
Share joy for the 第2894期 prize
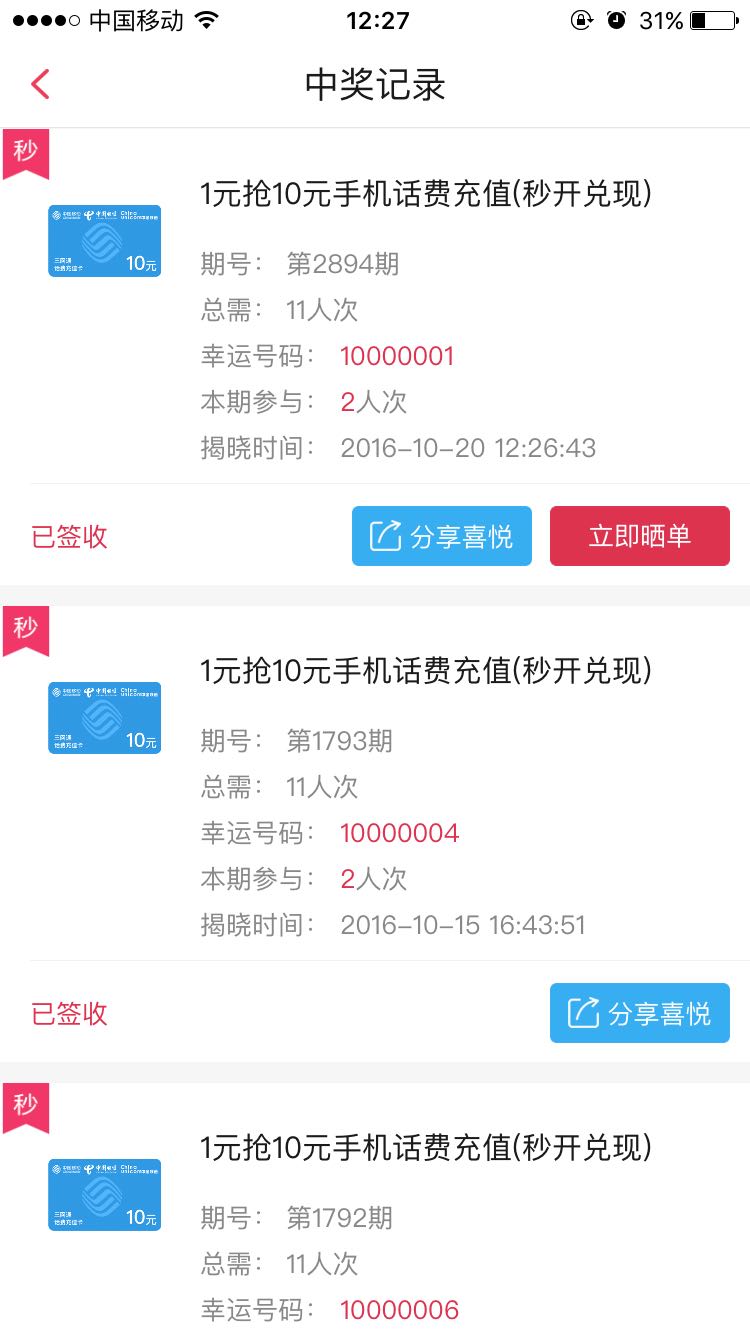pos(442,536)
